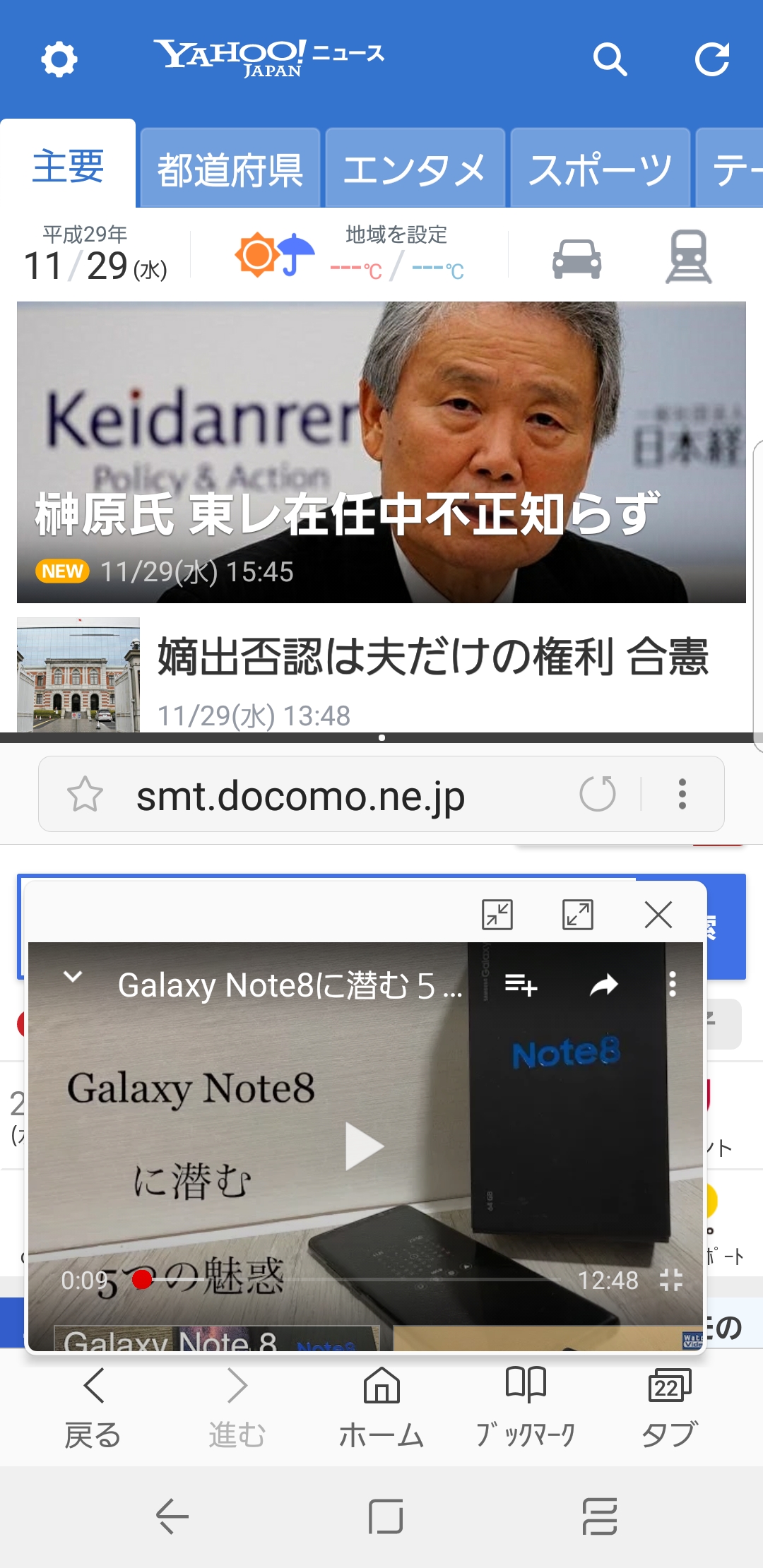Maximize the pop-up video window
Image resolution: width=763 pixels, height=1568 pixels.
(x=577, y=915)
